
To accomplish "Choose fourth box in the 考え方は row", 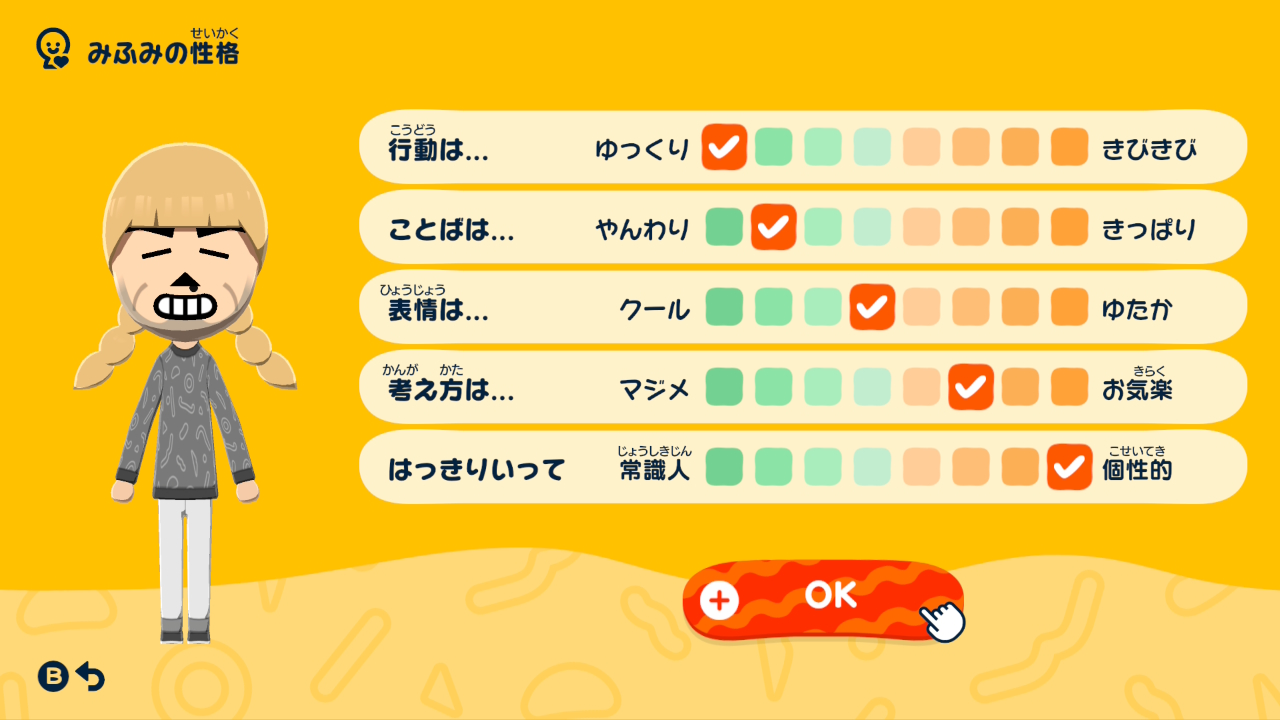I will (x=872, y=387).
